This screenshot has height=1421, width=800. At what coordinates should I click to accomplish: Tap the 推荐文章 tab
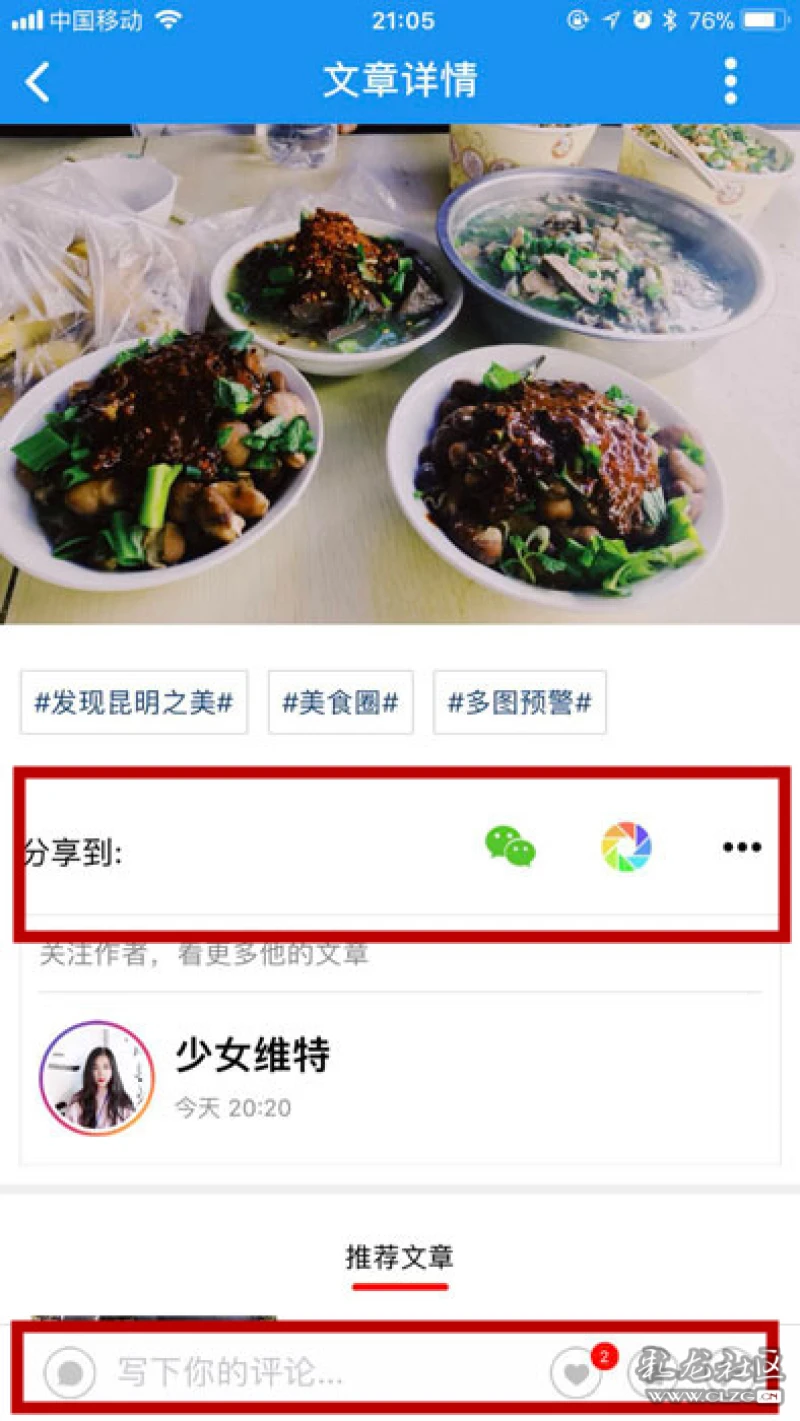[400, 1257]
